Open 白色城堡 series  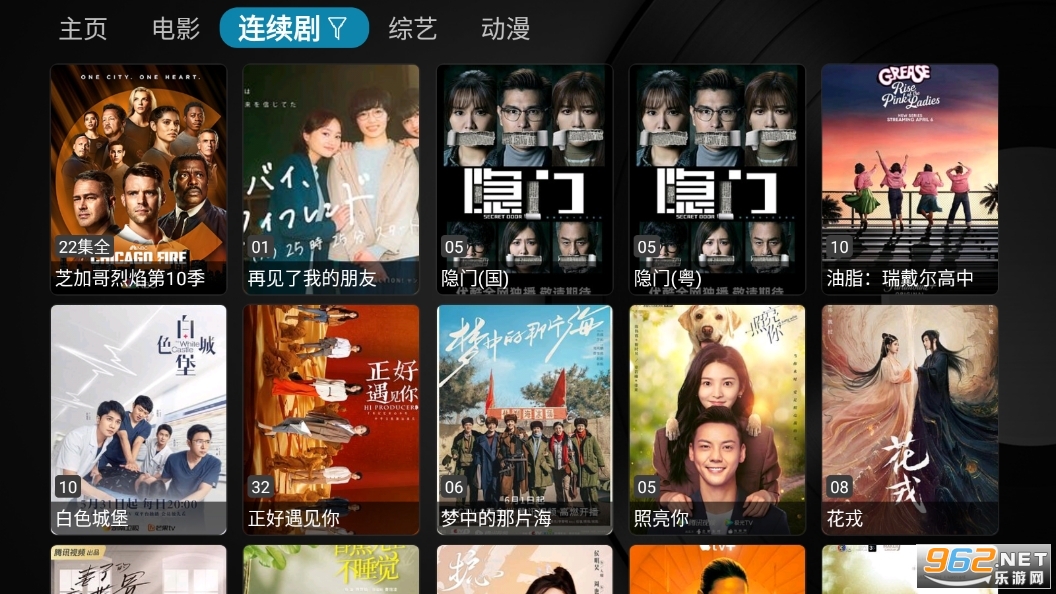[139, 419]
